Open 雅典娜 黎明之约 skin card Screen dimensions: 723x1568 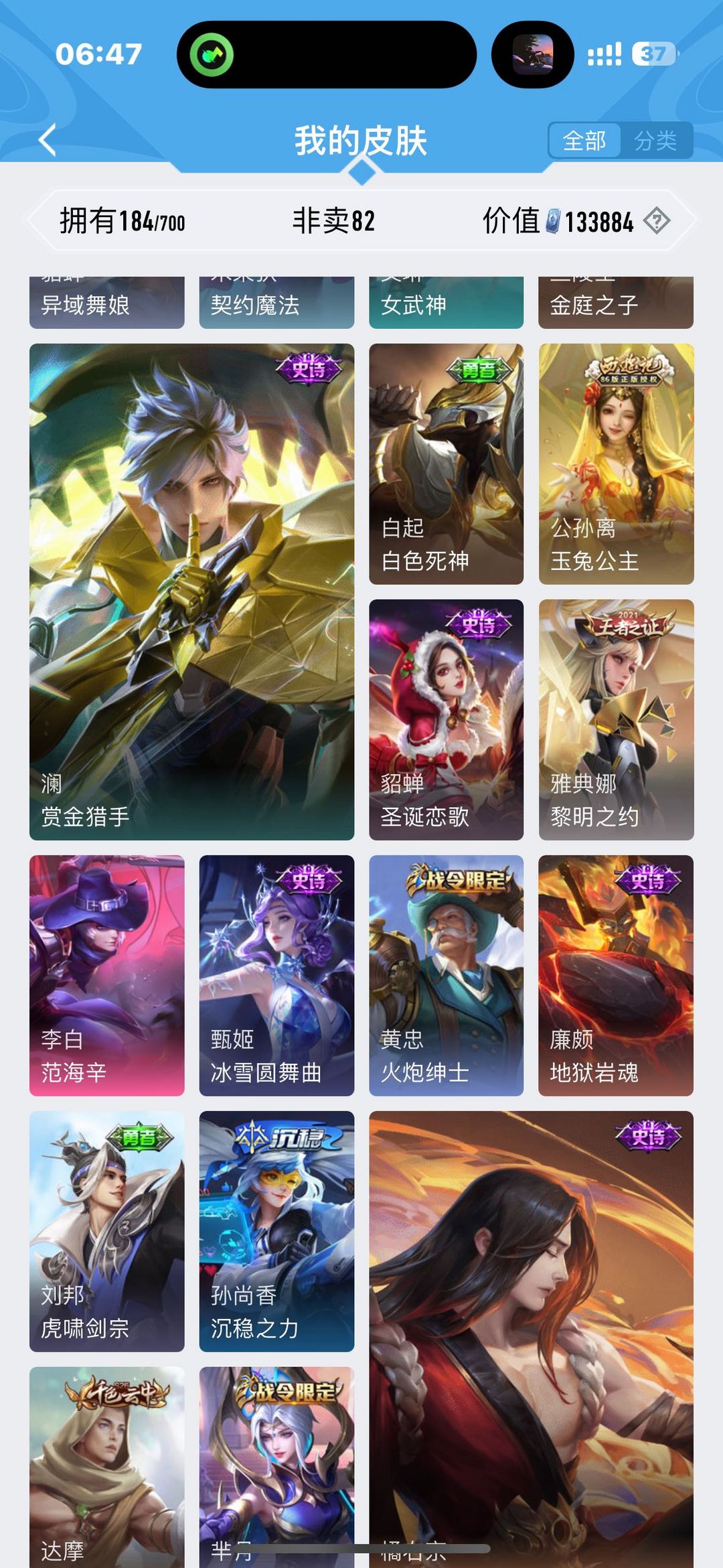click(616, 719)
